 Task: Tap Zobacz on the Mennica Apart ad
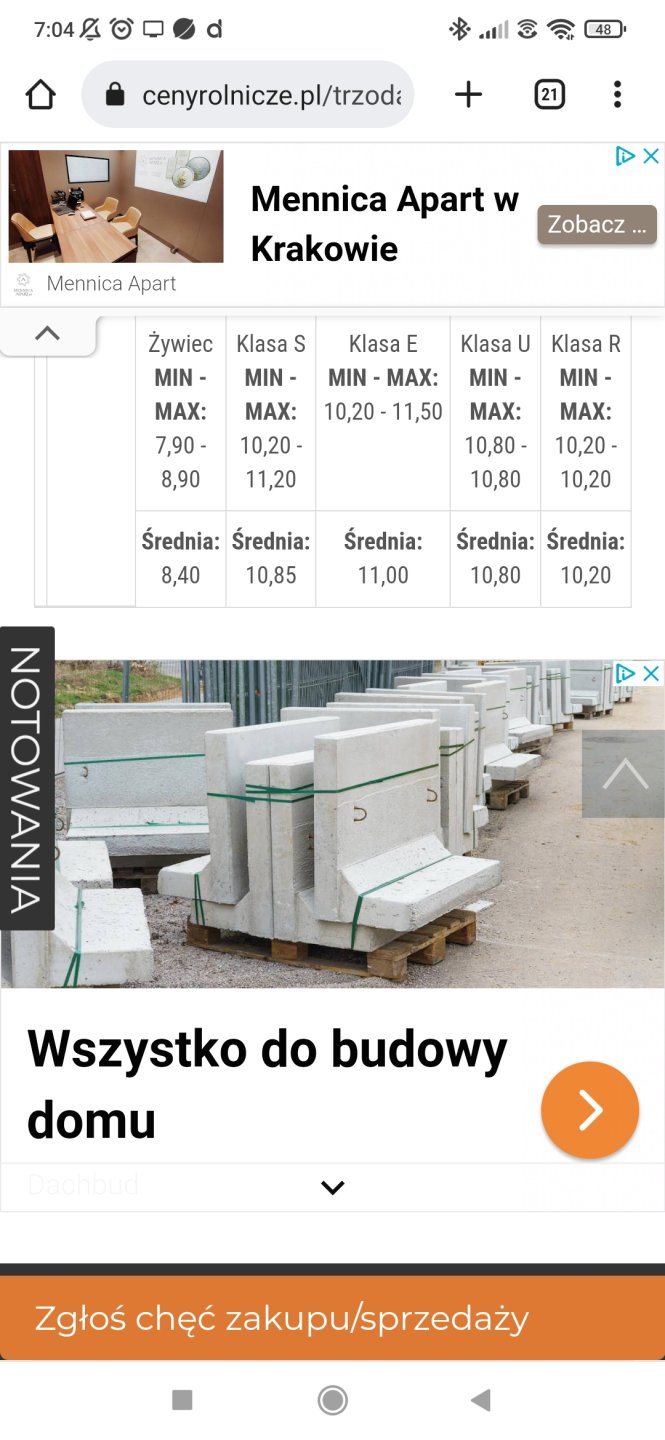click(597, 224)
